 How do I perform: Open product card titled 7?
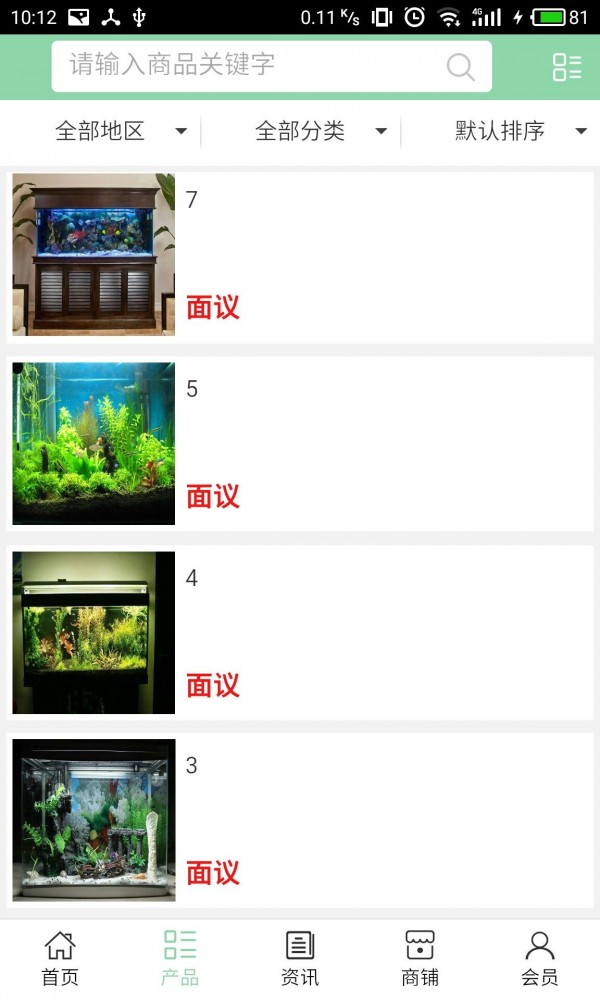(300, 257)
